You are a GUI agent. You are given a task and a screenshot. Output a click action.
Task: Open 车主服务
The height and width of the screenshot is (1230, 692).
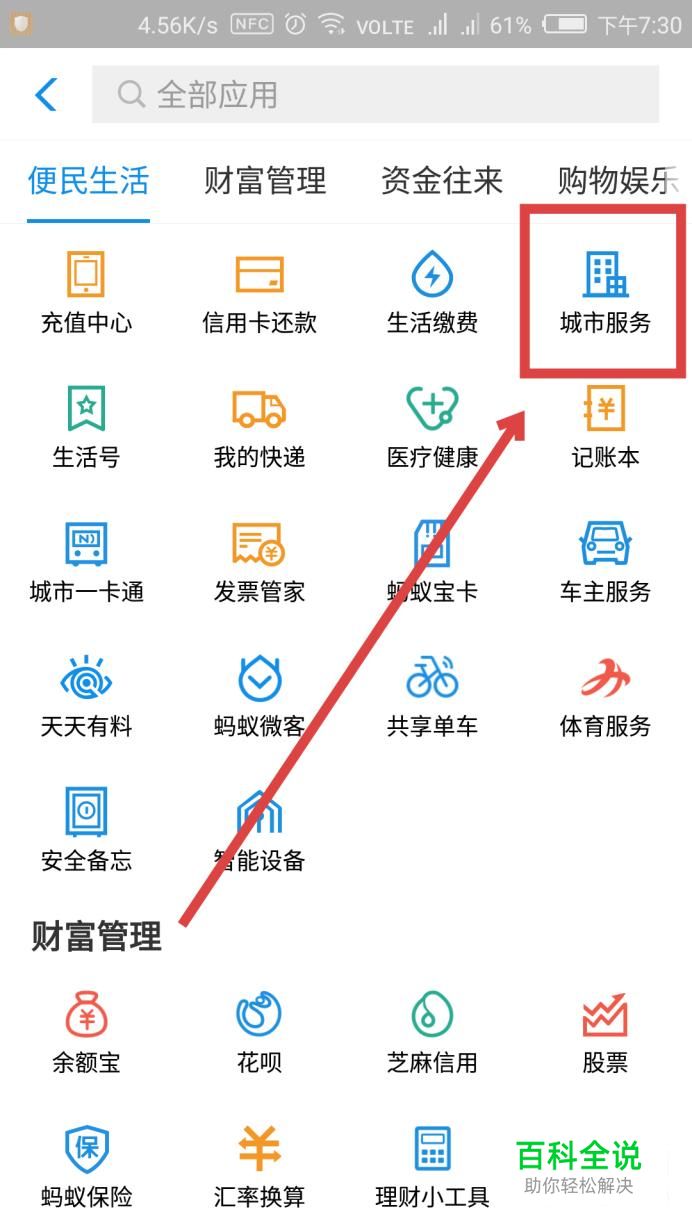coord(605,561)
